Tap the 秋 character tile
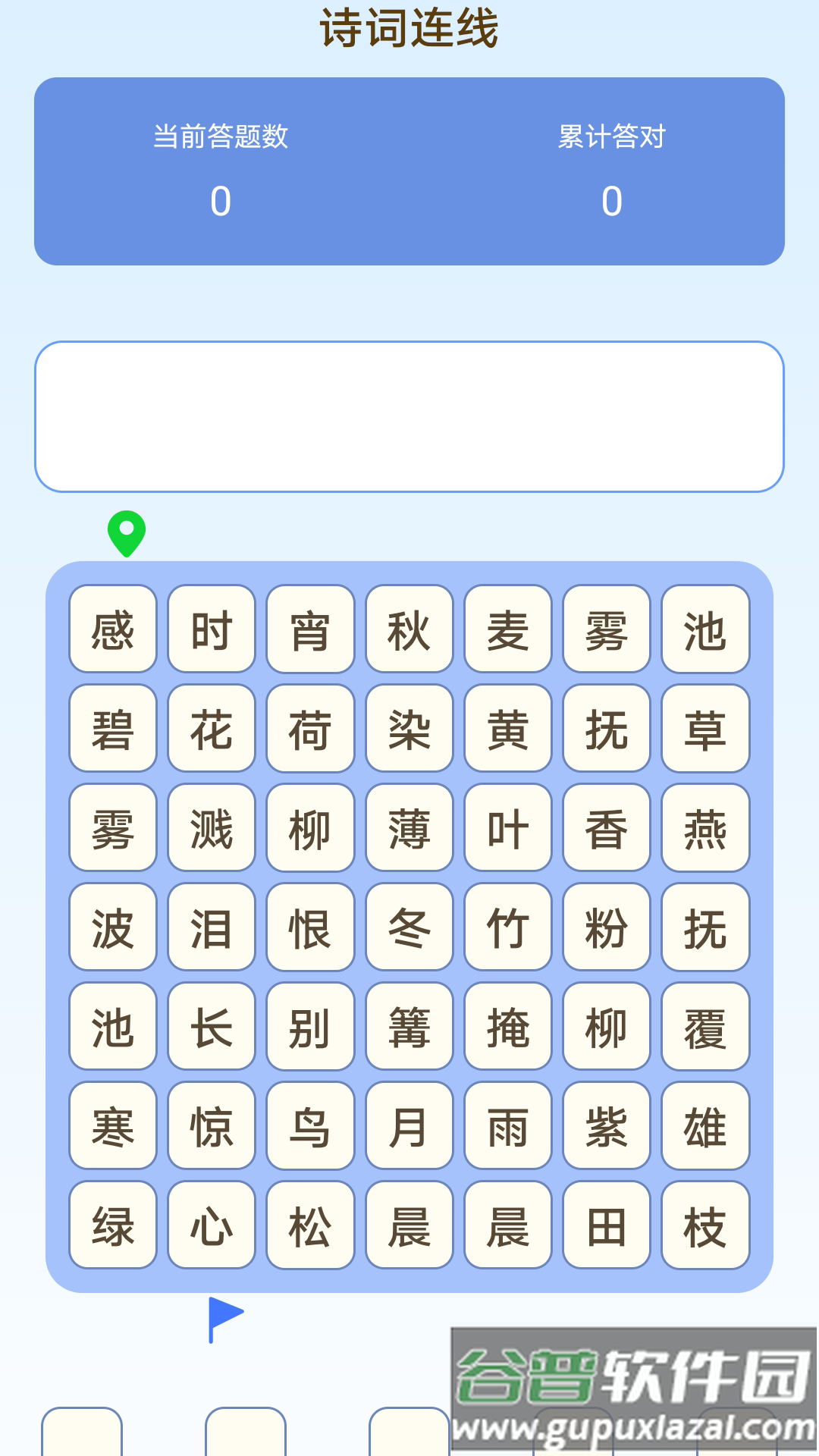Viewport: 819px width, 1456px height. (409, 629)
